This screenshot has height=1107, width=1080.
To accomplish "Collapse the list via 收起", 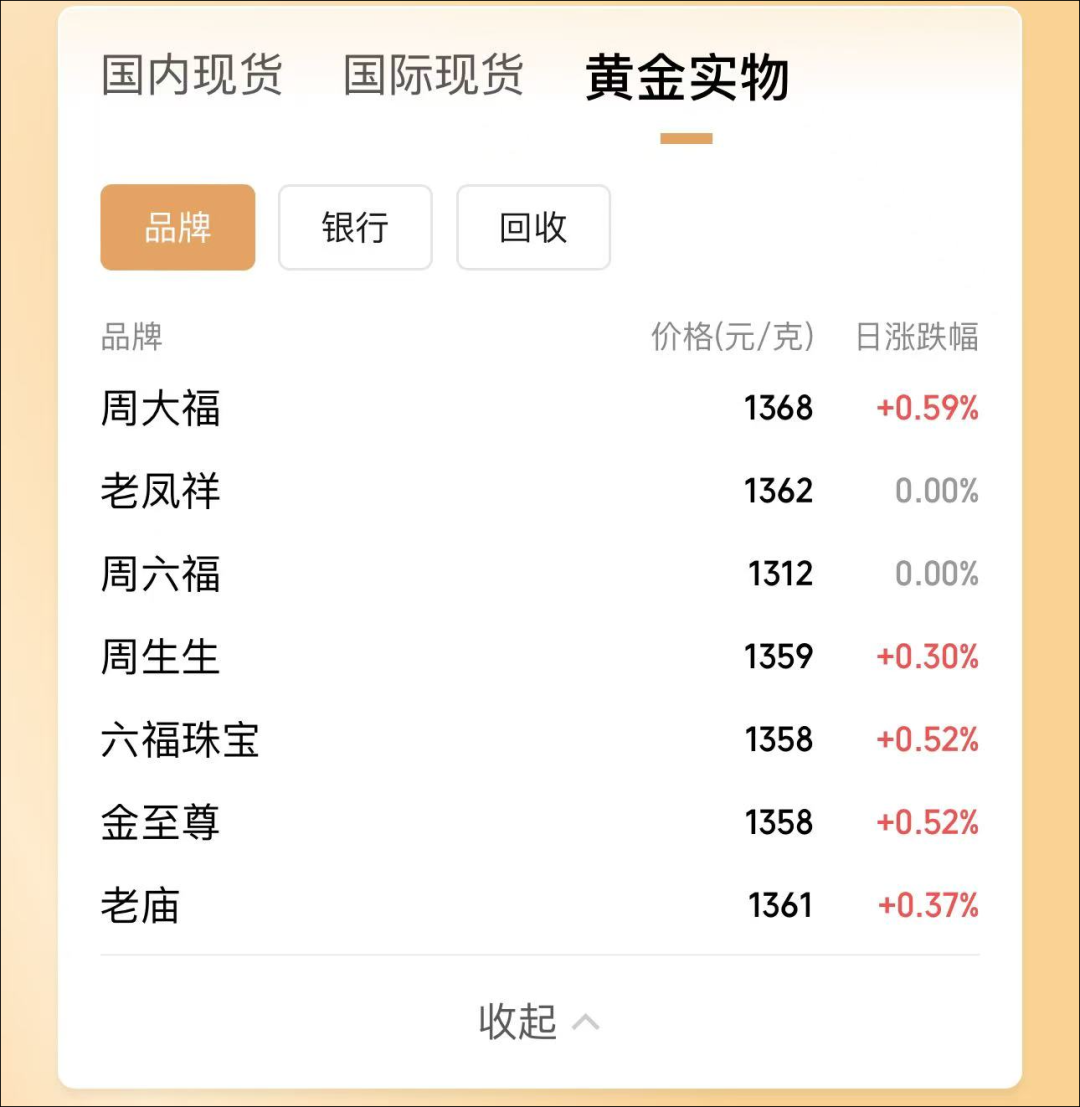I will tap(519, 1021).
